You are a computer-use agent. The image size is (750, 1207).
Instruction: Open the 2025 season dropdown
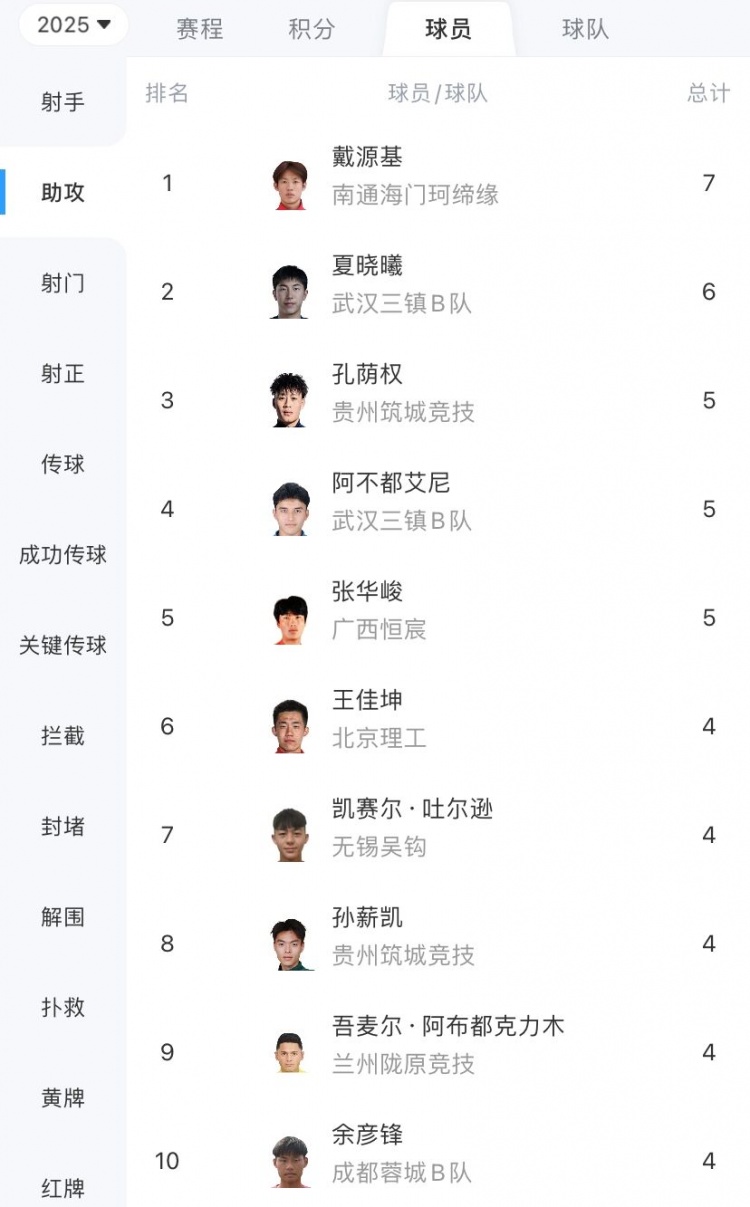73,25
